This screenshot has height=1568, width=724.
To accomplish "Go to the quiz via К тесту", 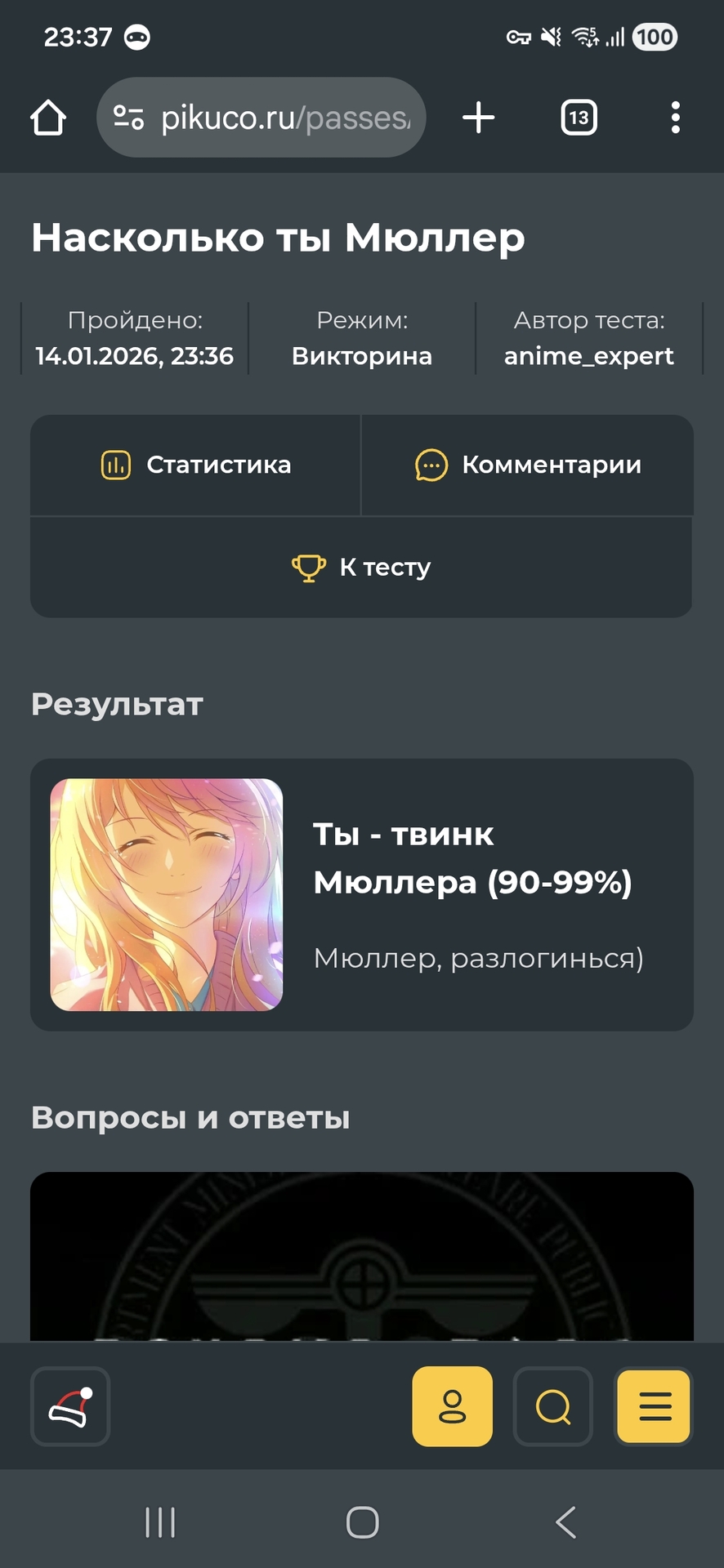I will click(361, 567).
